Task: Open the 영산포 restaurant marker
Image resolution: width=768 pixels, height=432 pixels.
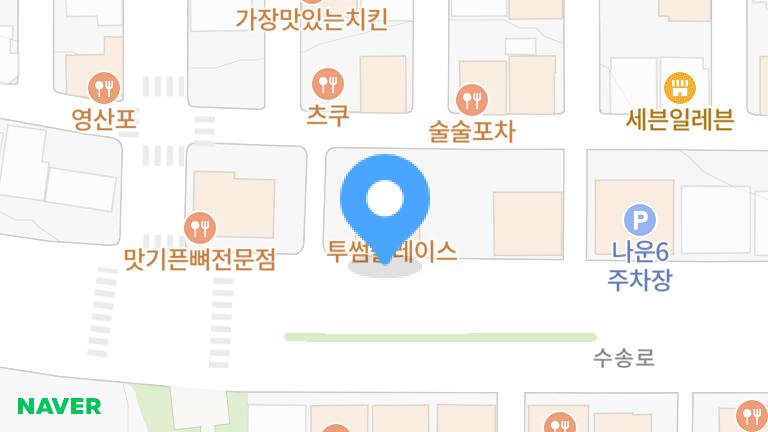Action: click(x=103, y=85)
